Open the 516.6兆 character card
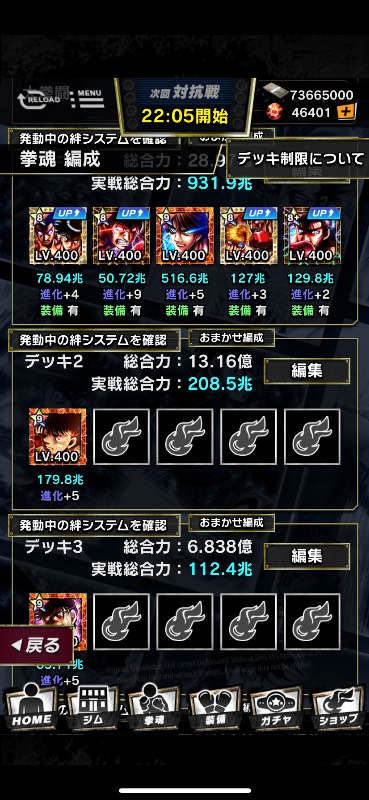This screenshot has width=369, height=800. point(184,235)
